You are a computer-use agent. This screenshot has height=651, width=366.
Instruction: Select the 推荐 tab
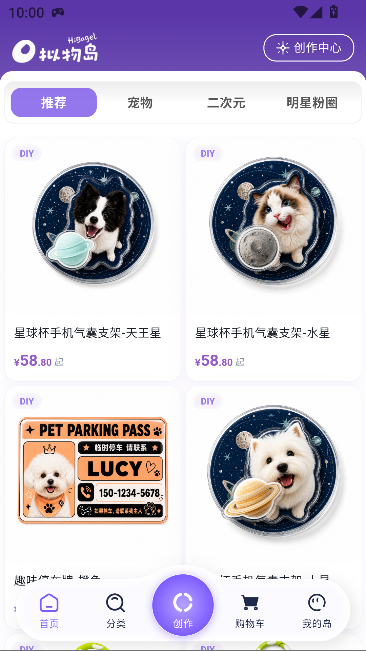coord(54,103)
